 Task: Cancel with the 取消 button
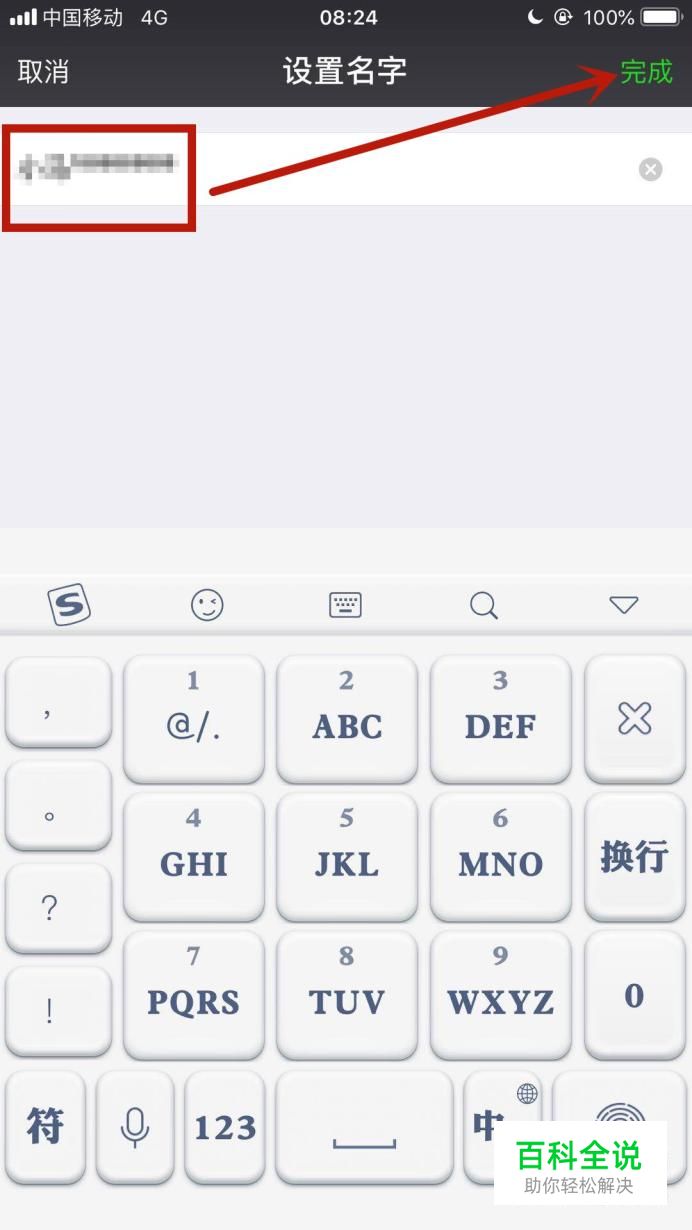43,72
